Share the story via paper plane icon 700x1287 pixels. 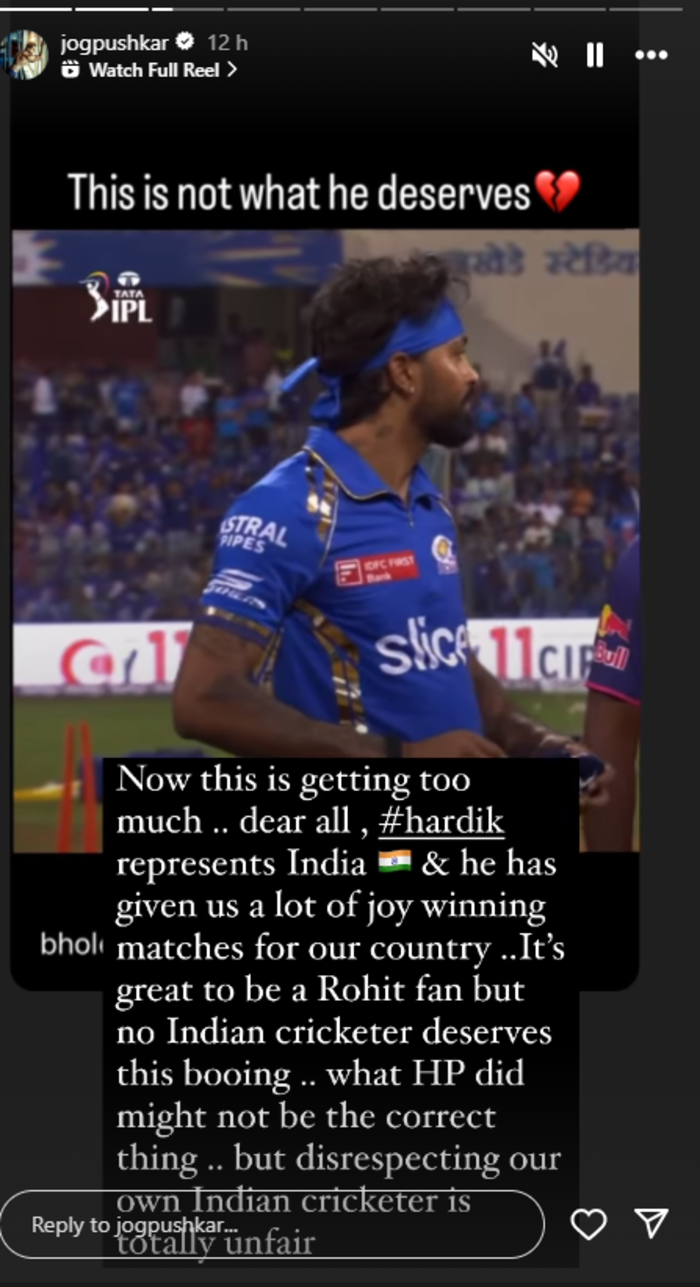click(x=651, y=1223)
